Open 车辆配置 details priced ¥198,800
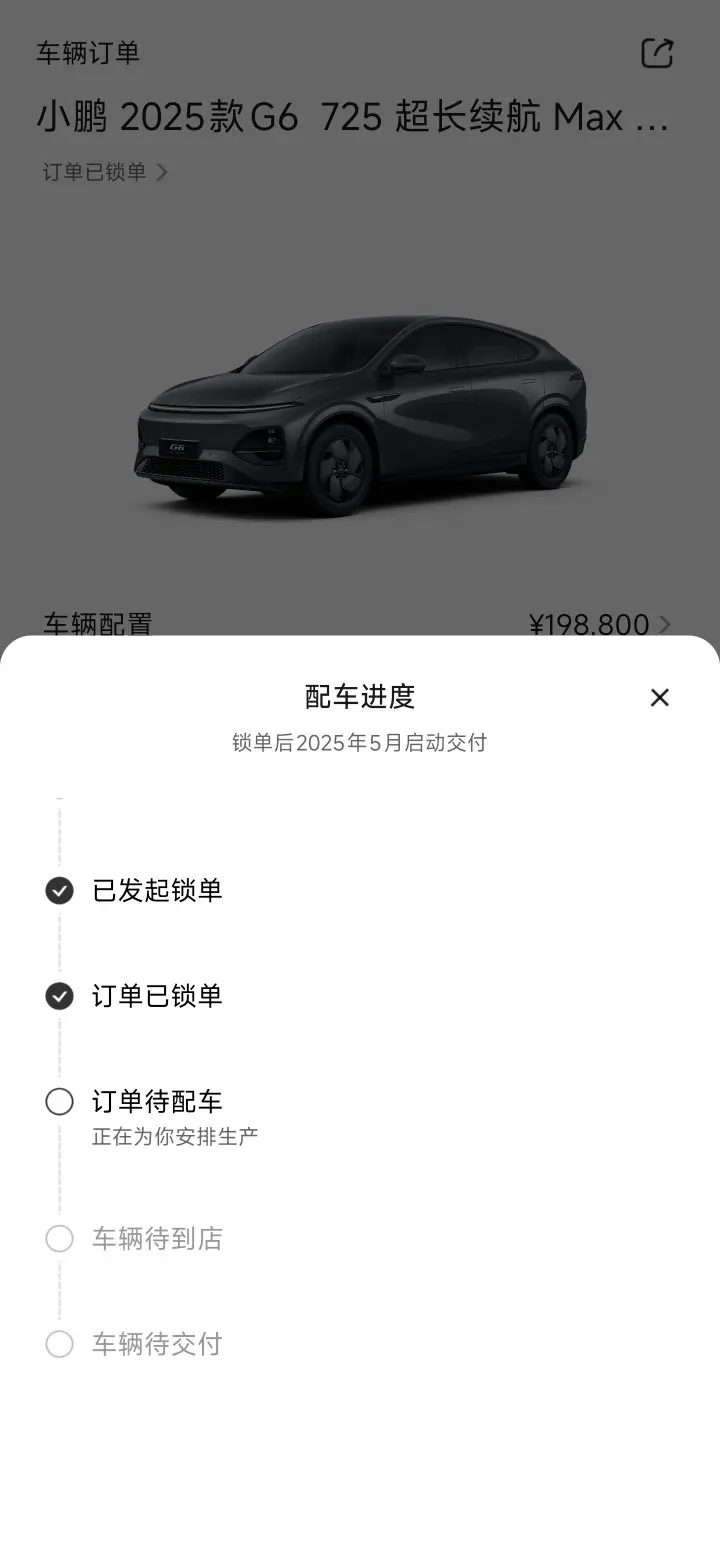The height and width of the screenshot is (1554, 720). pyautogui.click(x=600, y=624)
